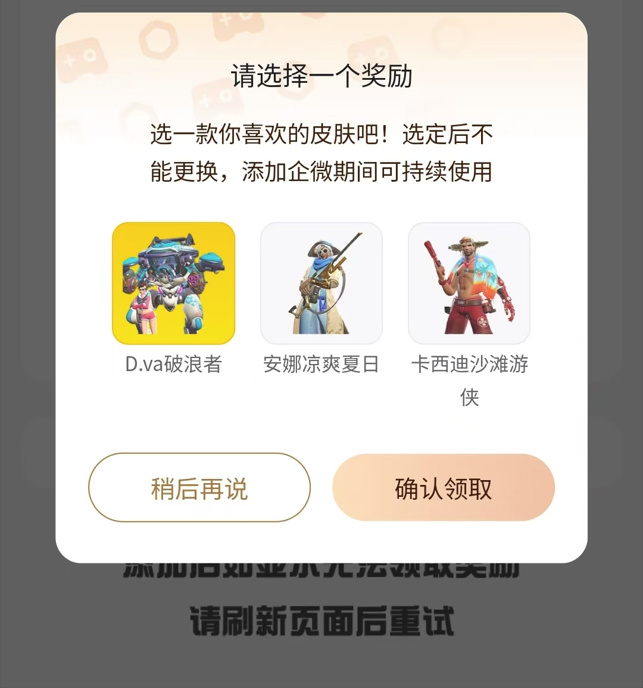Tap 稍后再说 to decide later
643x688 pixels.
coord(199,488)
